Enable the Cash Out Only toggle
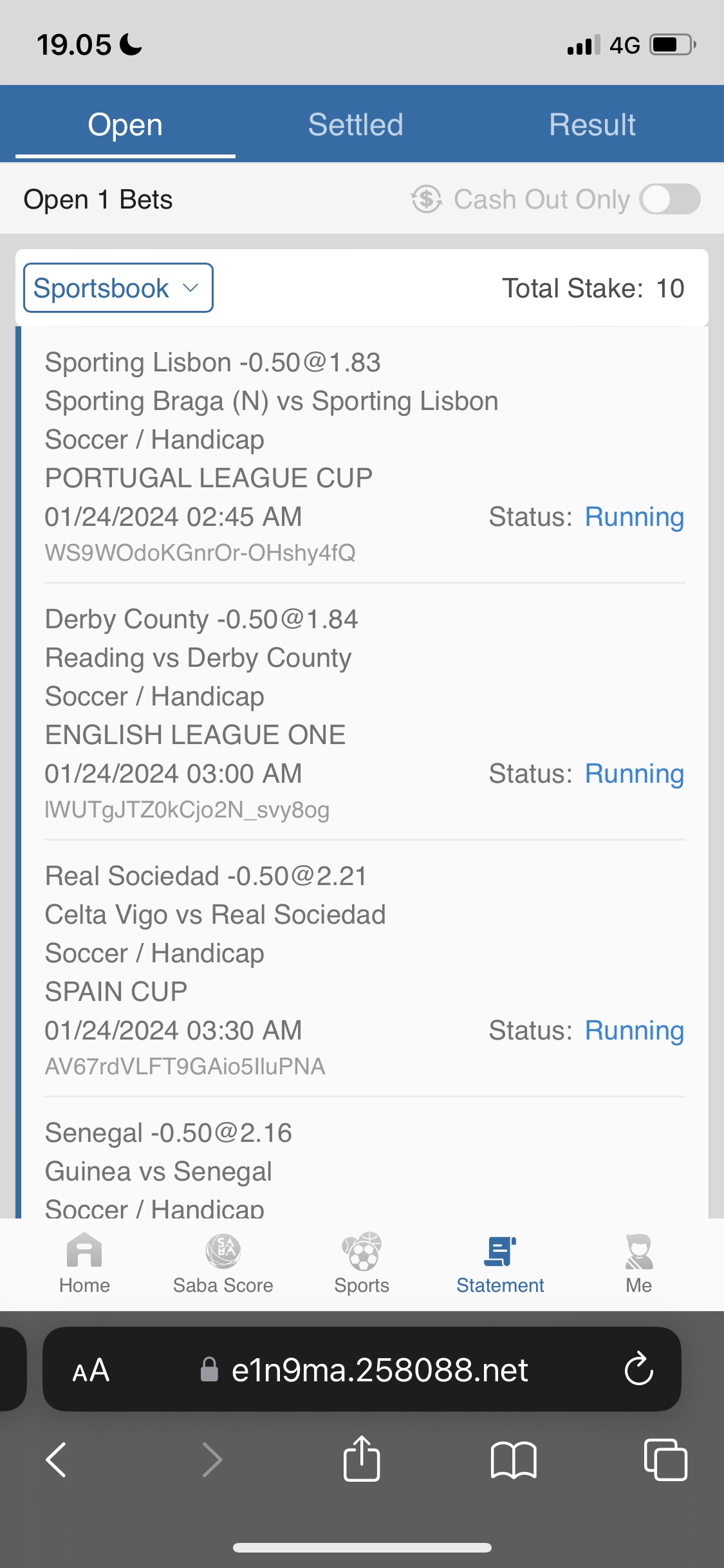The width and height of the screenshot is (724, 1568). point(669,199)
